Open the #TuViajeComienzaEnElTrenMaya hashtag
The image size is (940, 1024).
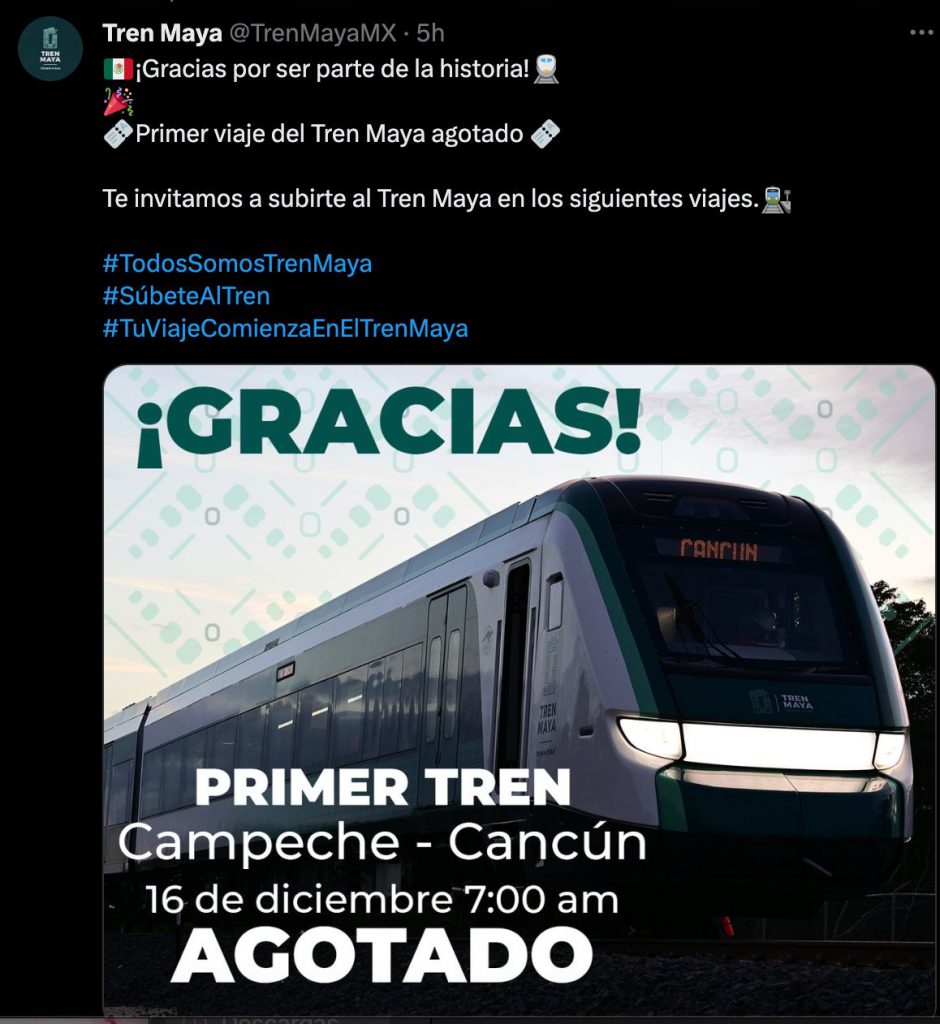coord(285,328)
